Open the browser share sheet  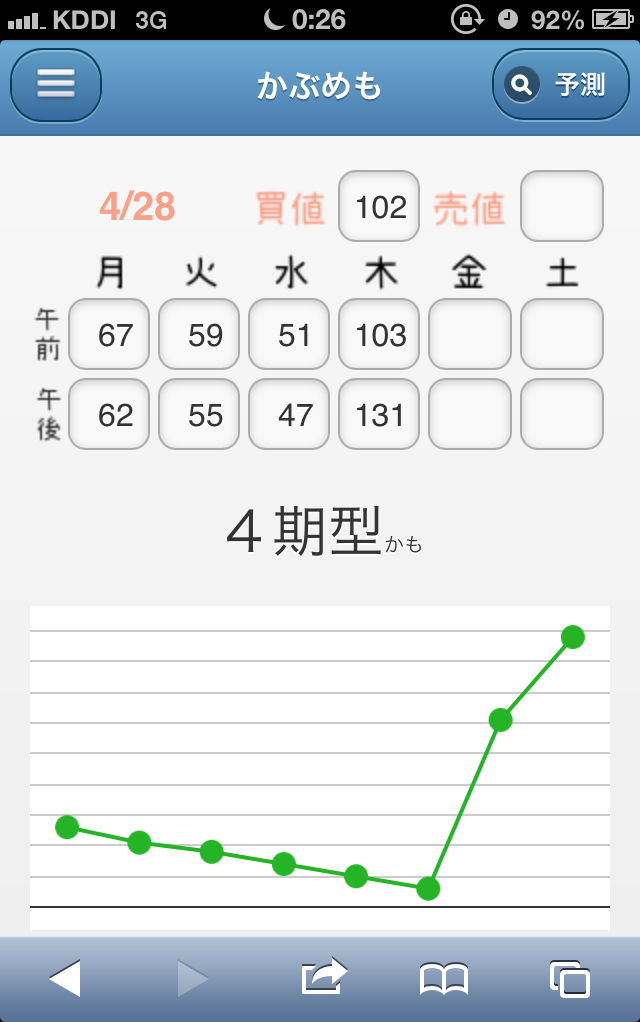324,977
